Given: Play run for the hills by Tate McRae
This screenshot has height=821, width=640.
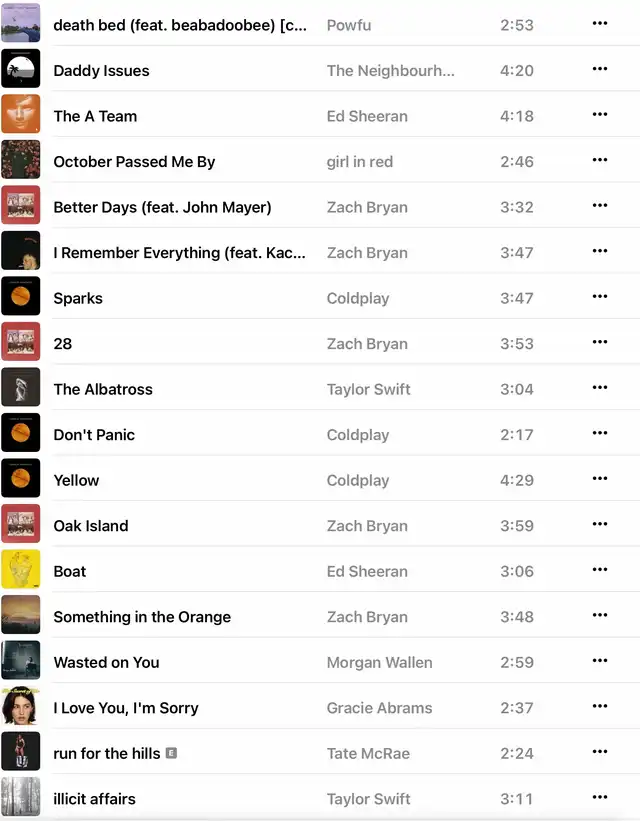Looking at the screenshot, I should click(107, 753).
